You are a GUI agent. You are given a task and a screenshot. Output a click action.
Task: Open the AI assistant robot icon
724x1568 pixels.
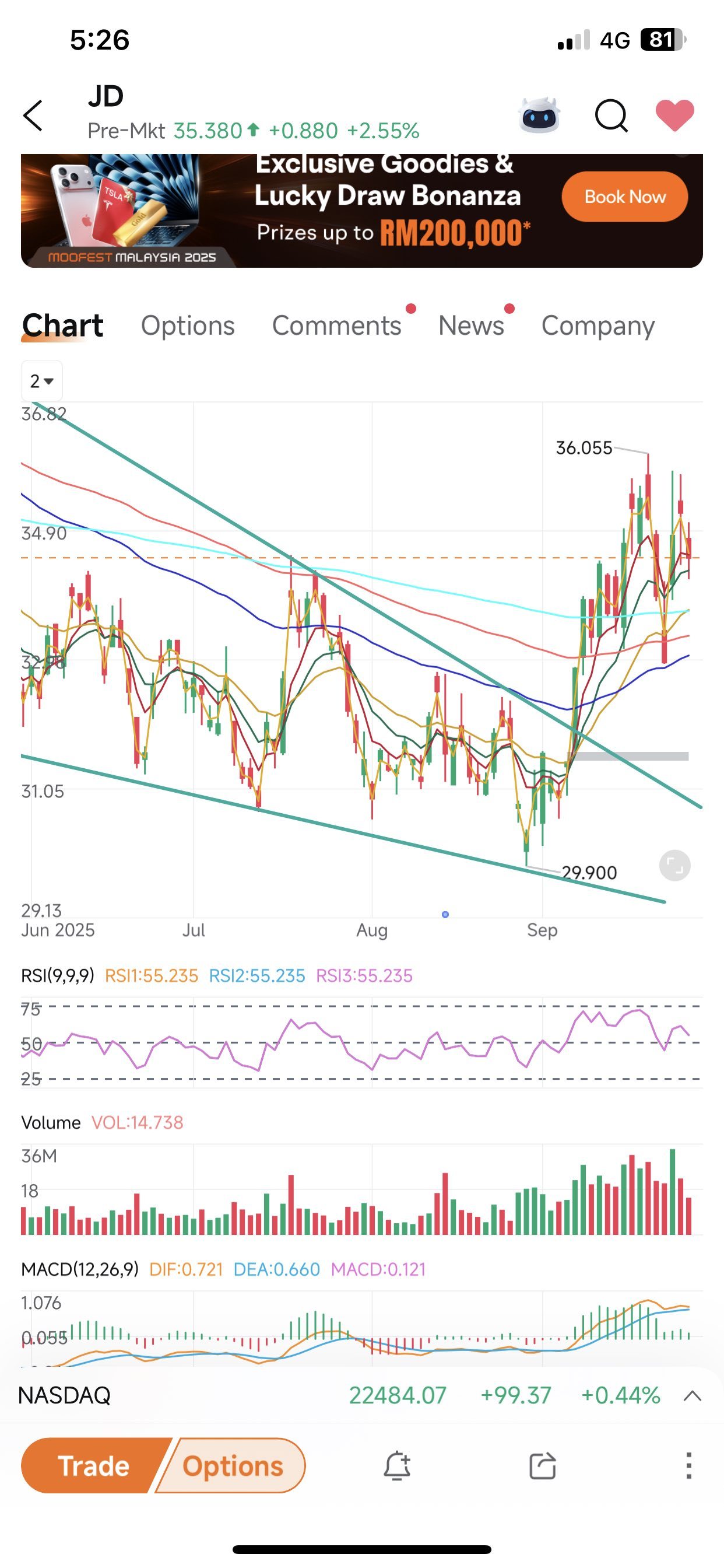[539, 116]
